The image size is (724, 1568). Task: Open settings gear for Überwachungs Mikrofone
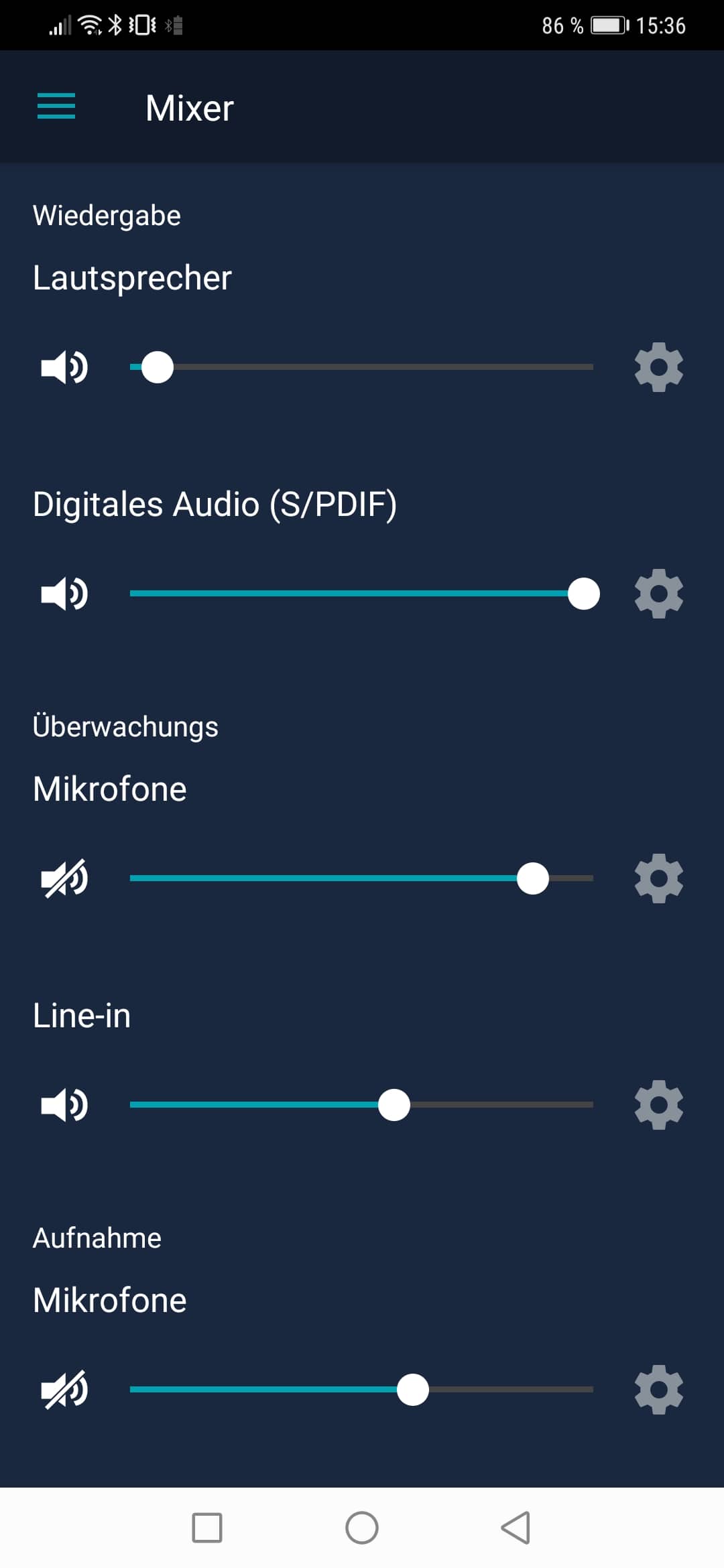[x=659, y=878]
